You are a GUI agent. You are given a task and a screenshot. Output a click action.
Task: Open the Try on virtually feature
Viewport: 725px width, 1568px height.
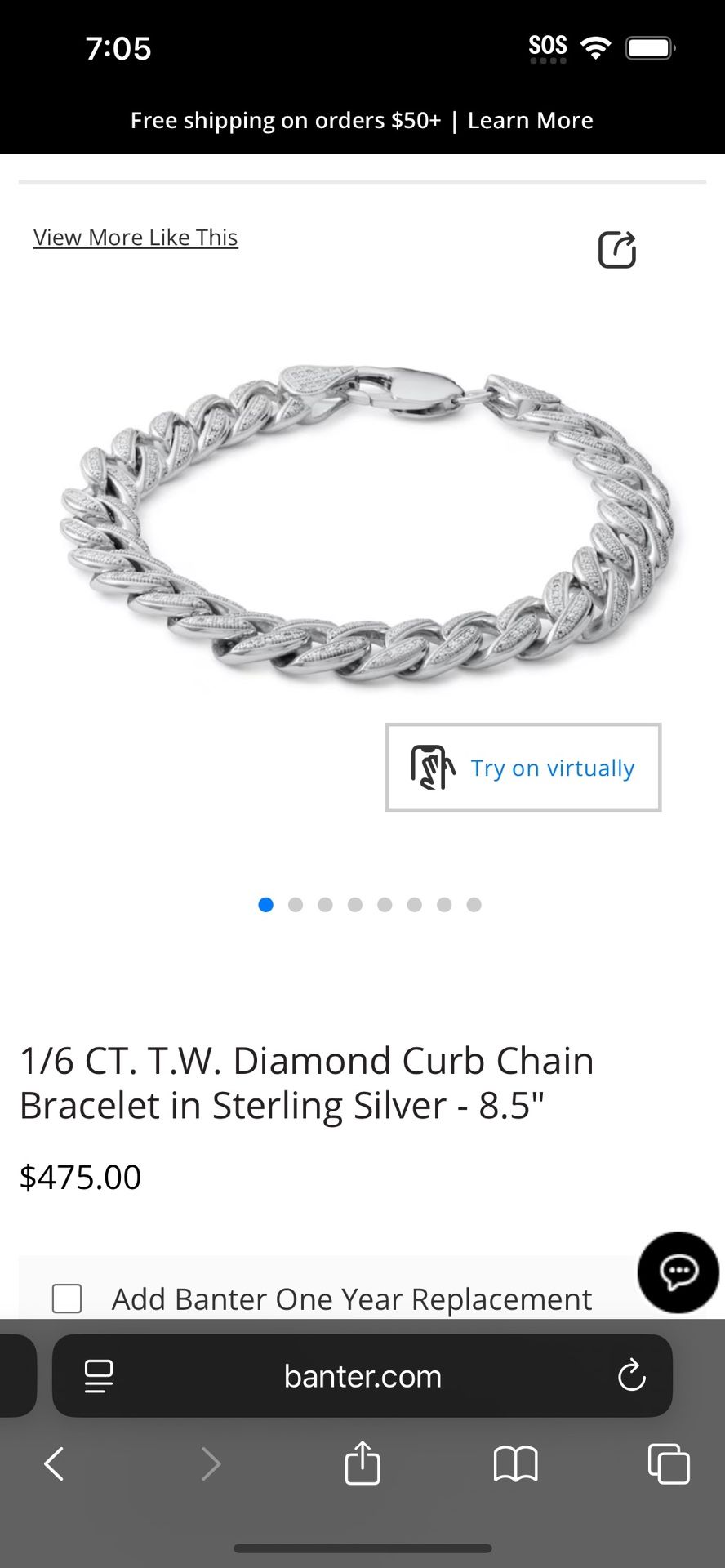coord(523,768)
